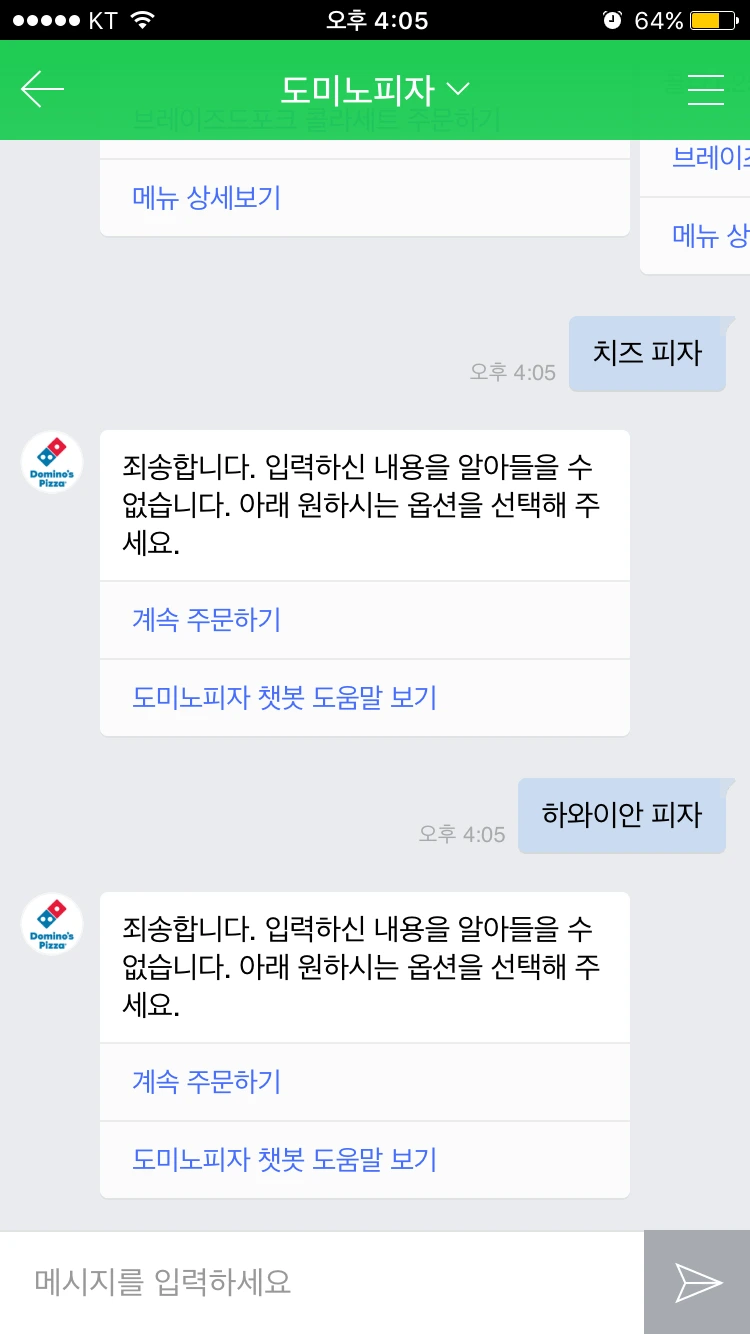Choose 계속 주문하기 under 하와이안 피자 reply

pos(365,1082)
